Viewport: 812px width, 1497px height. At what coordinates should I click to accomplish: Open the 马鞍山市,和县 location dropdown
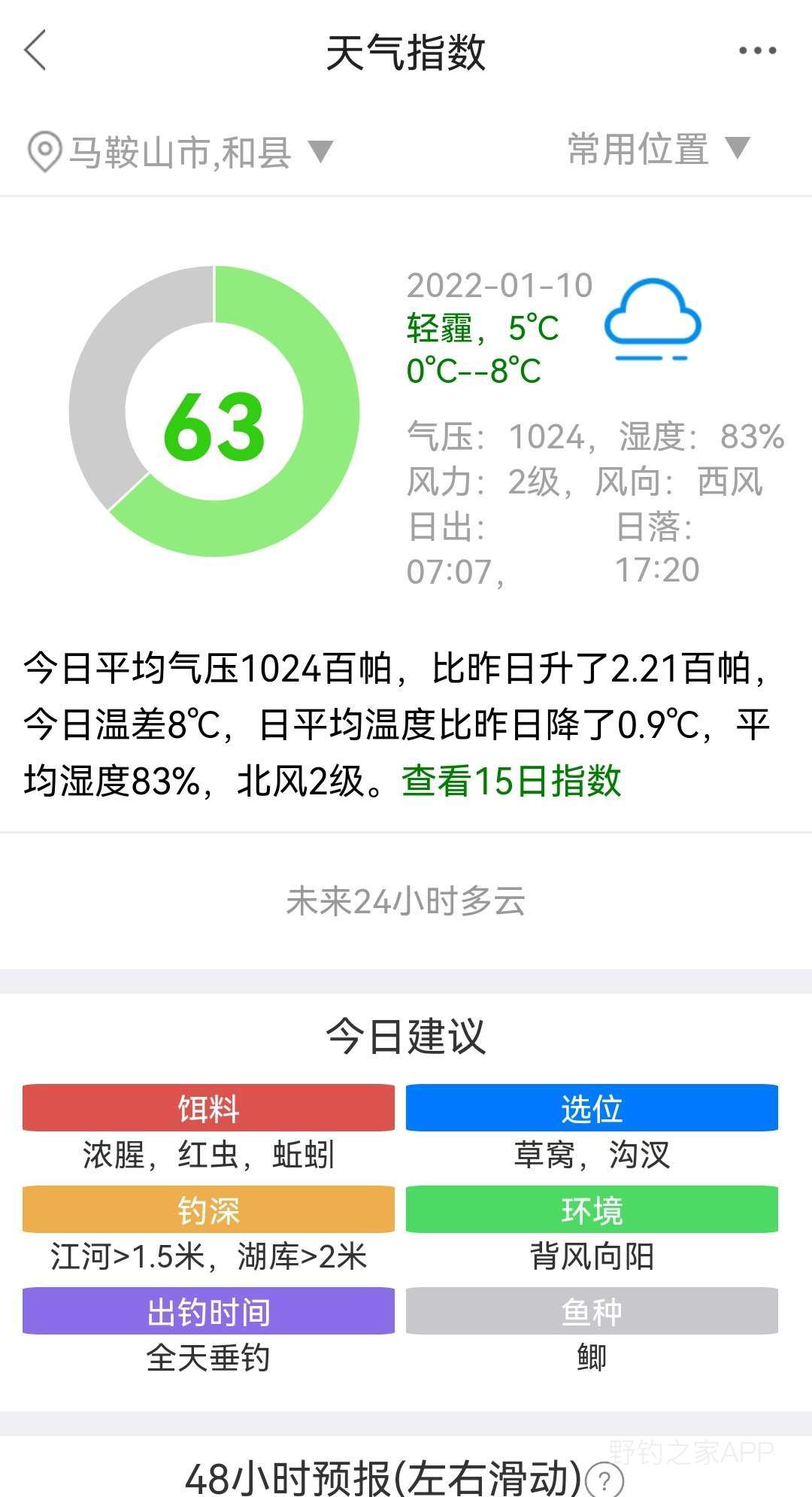click(180, 152)
